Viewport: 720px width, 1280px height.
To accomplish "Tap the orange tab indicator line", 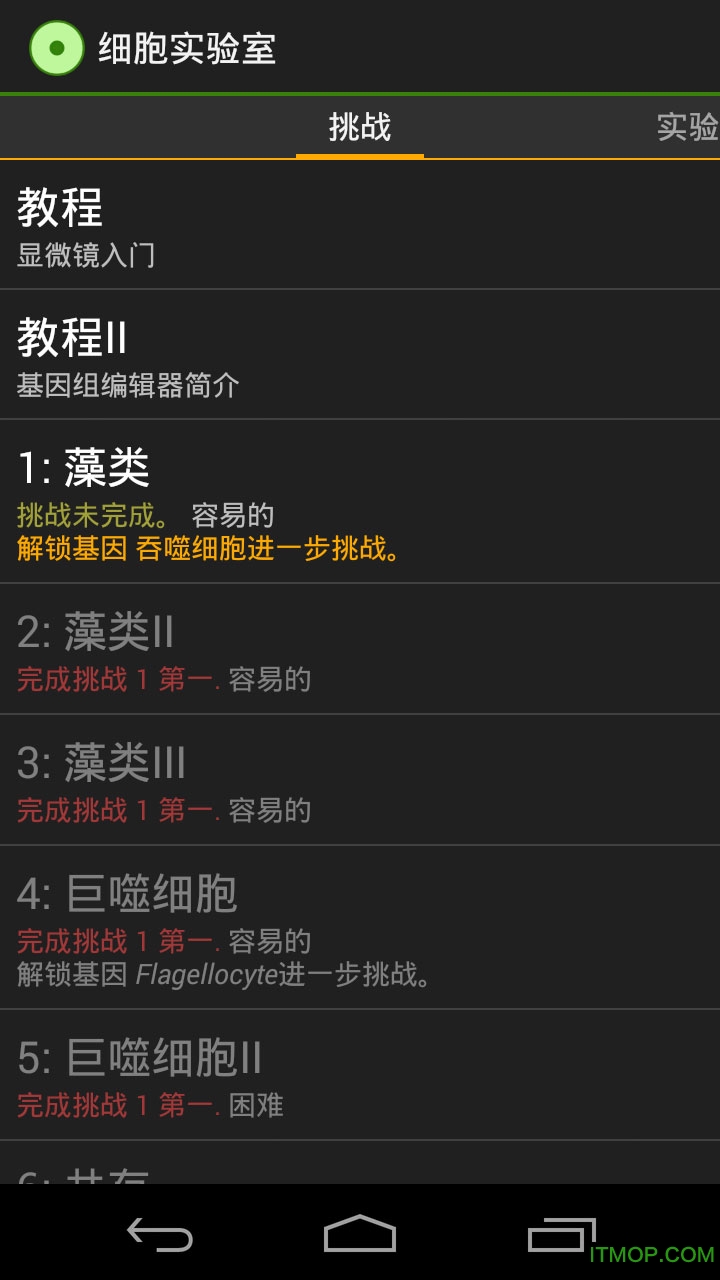I will pyautogui.click(x=360, y=155).
